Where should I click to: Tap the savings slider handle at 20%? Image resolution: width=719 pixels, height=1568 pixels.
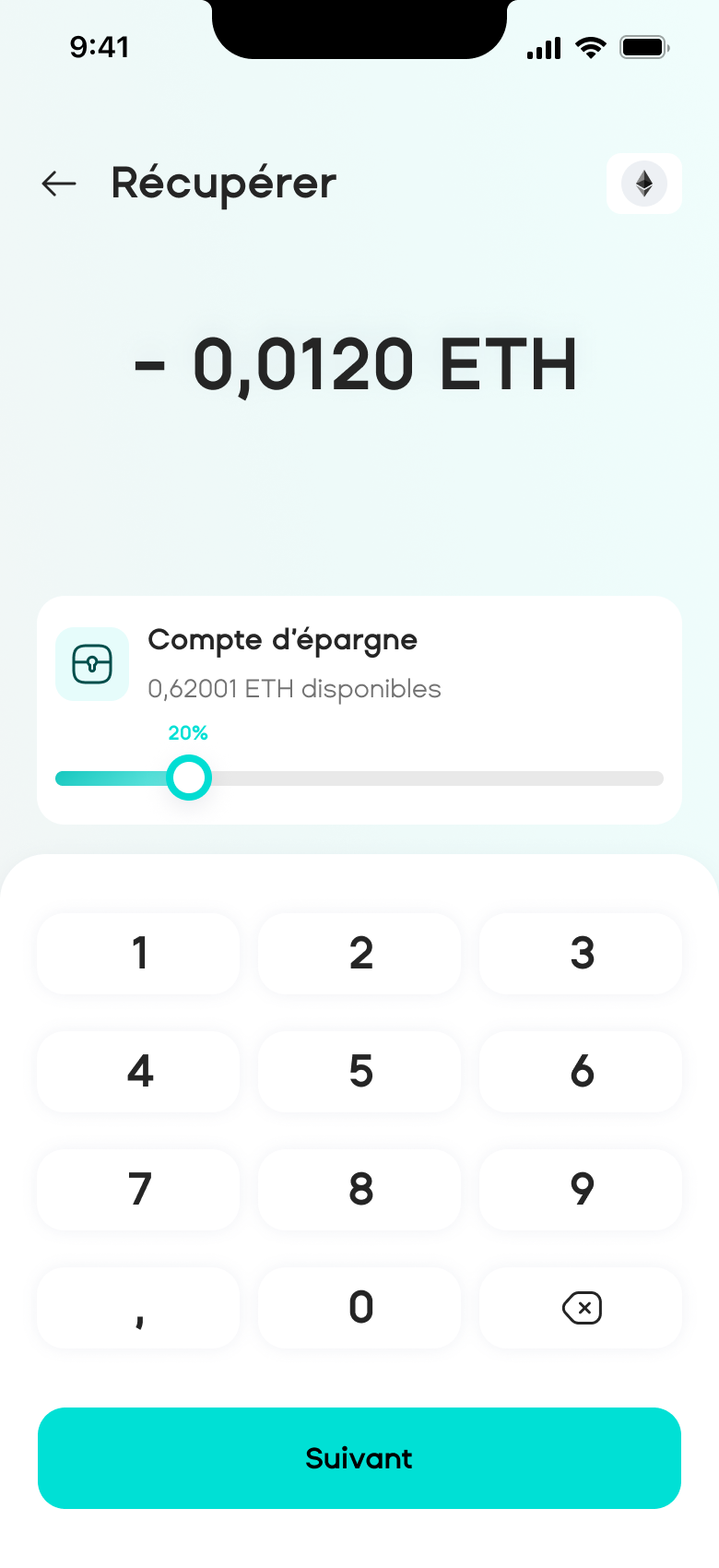point(189,778)
